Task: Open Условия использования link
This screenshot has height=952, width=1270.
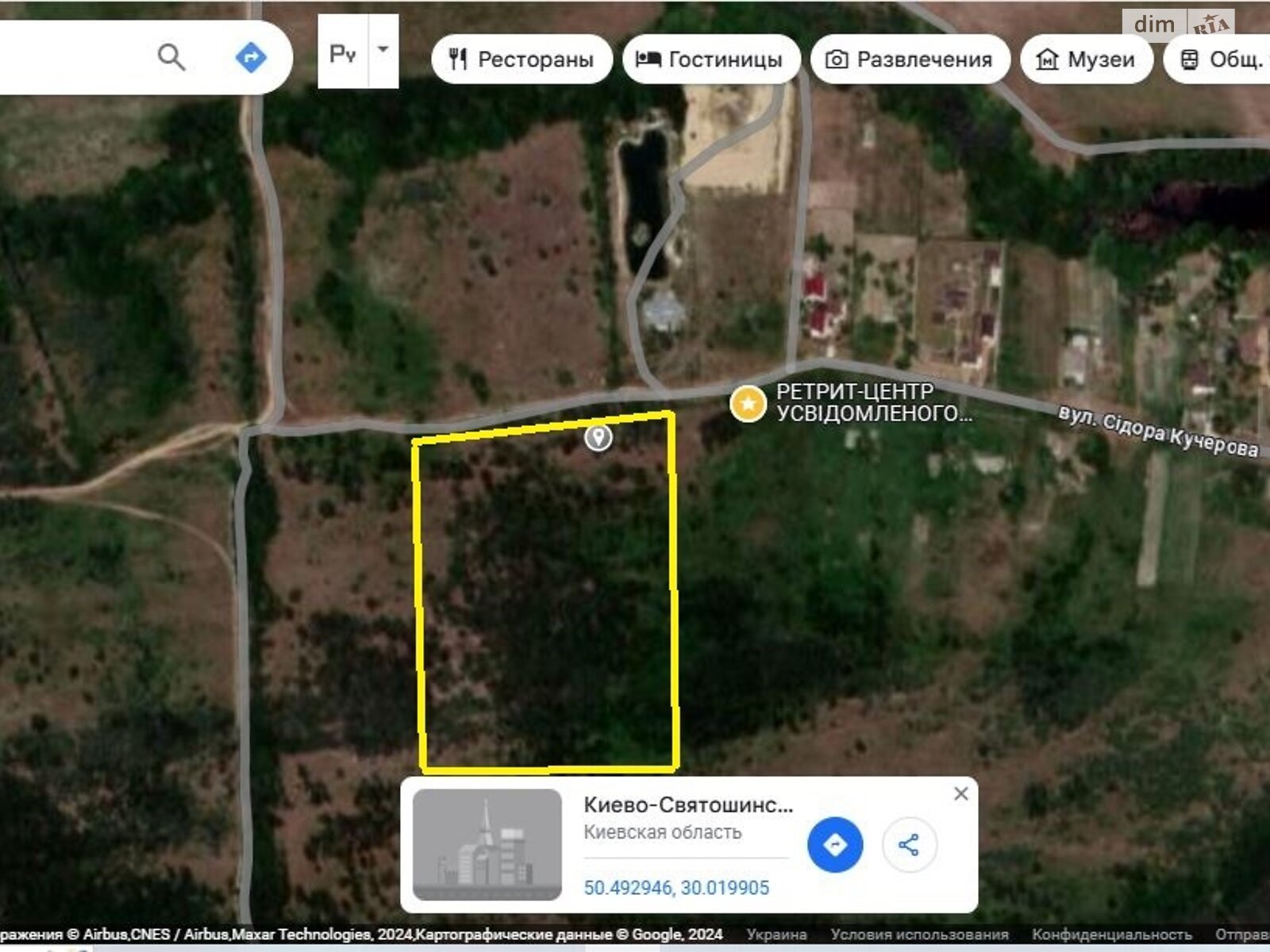Action: point(919,935)
